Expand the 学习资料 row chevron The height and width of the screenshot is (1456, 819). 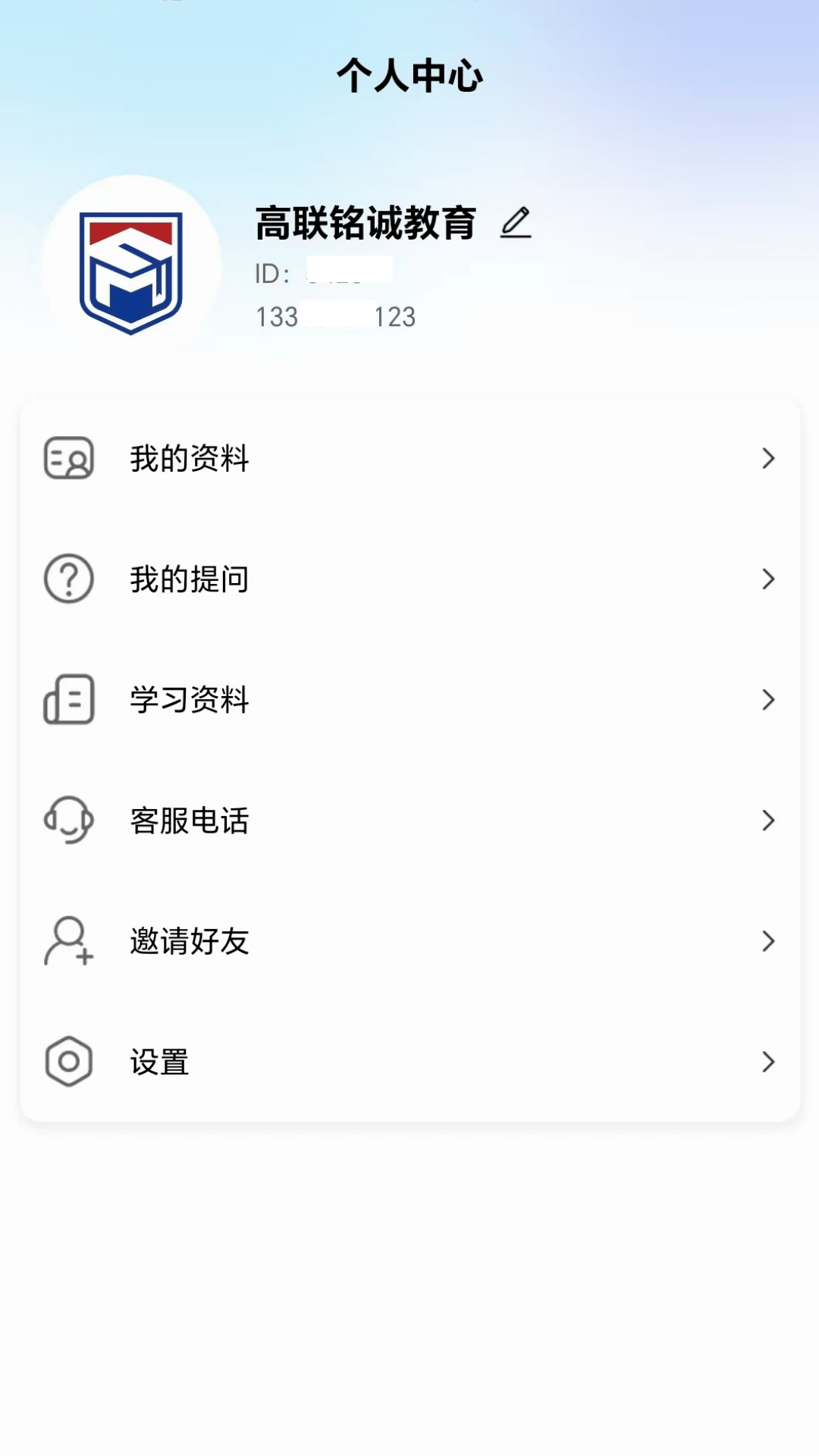pyautogui.click(x=768, y=700)
